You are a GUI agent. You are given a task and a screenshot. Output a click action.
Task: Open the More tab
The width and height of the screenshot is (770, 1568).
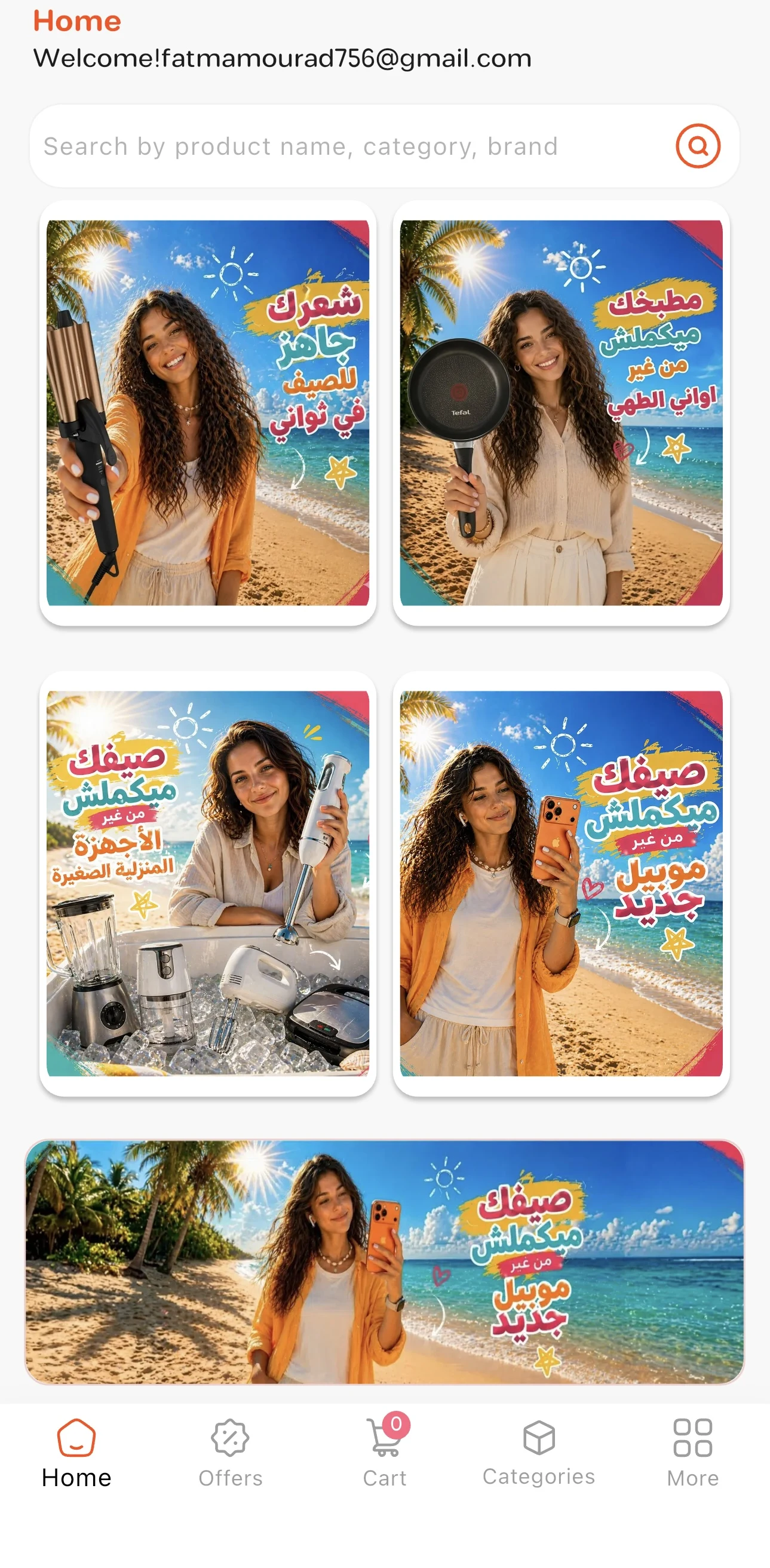tap(693, 1454)
